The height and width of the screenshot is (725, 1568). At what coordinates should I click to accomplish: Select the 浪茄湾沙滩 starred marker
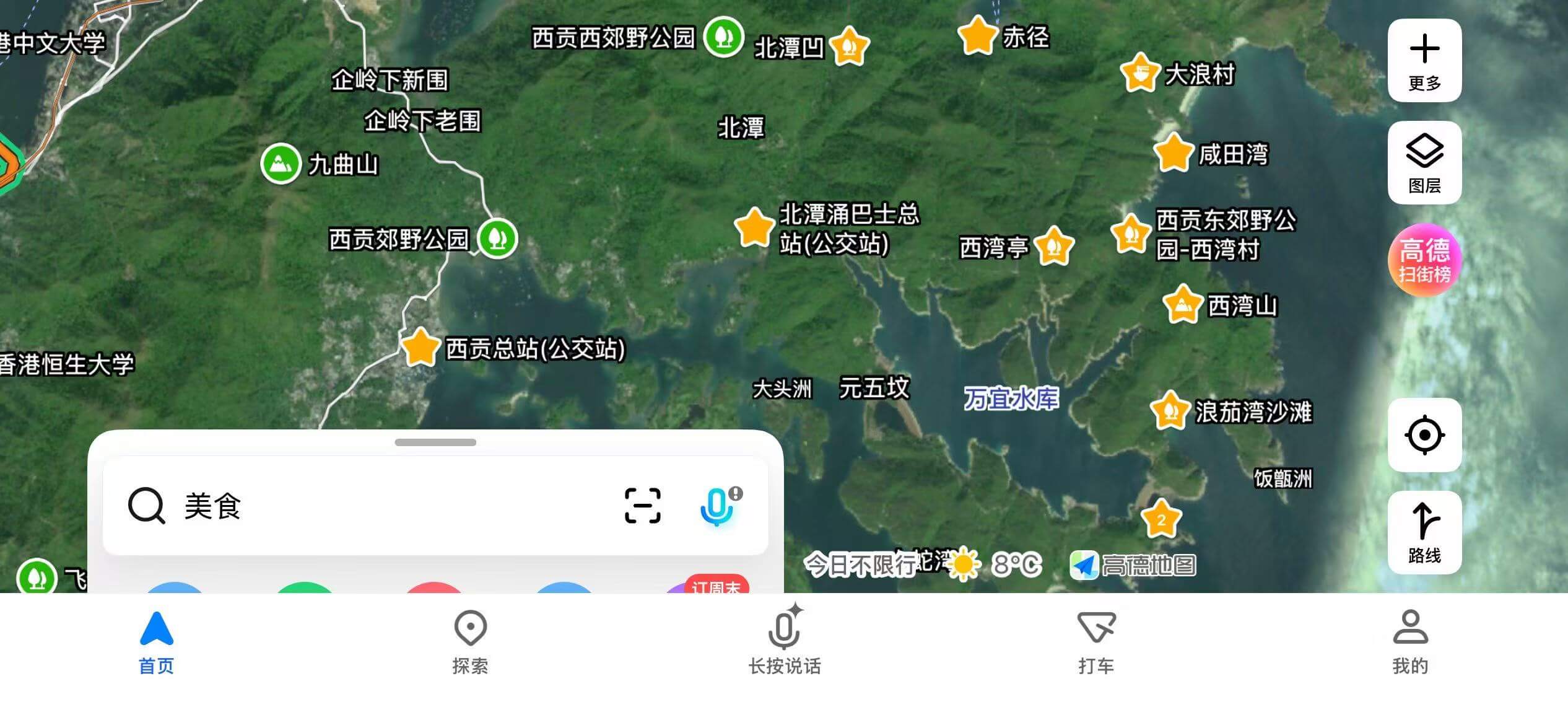point(1169,411)
